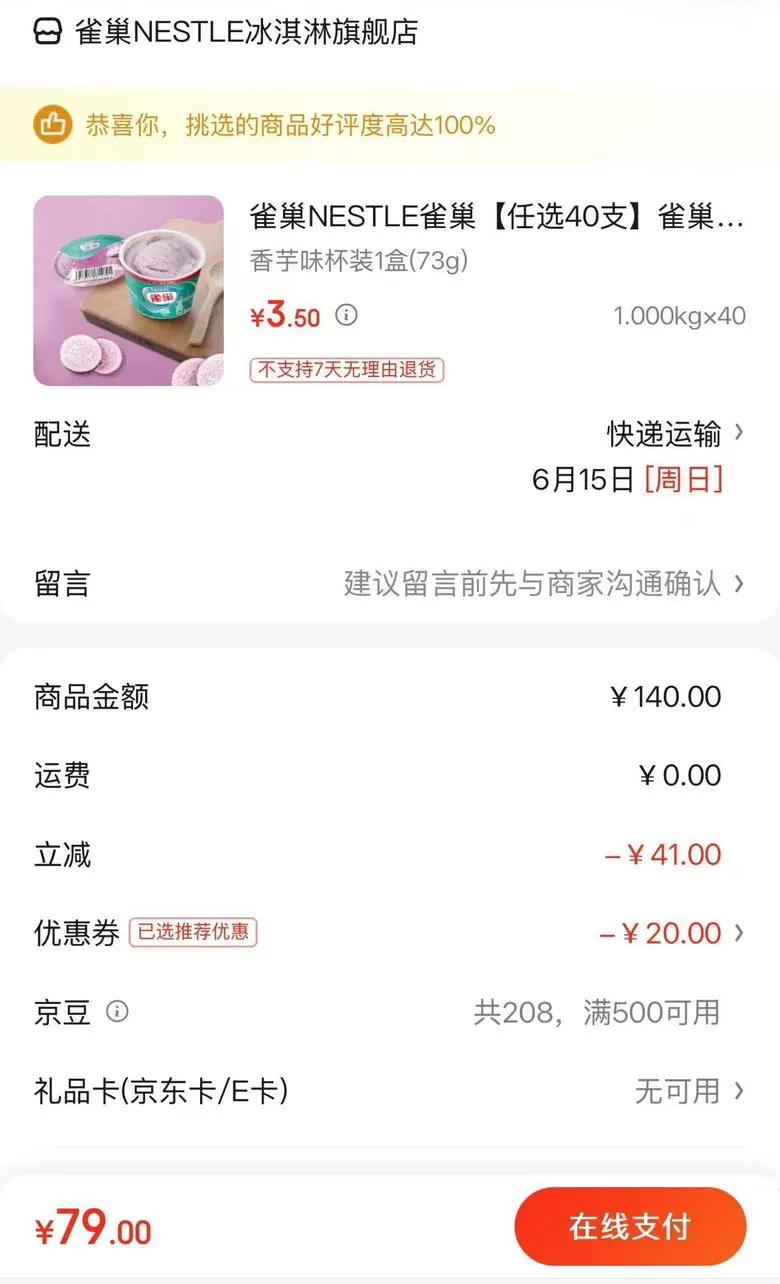The height and width of the screenshot is (1284, 780).
Task: Open the 优惠券 coupon selection
Action: click(x=390, y=934)
